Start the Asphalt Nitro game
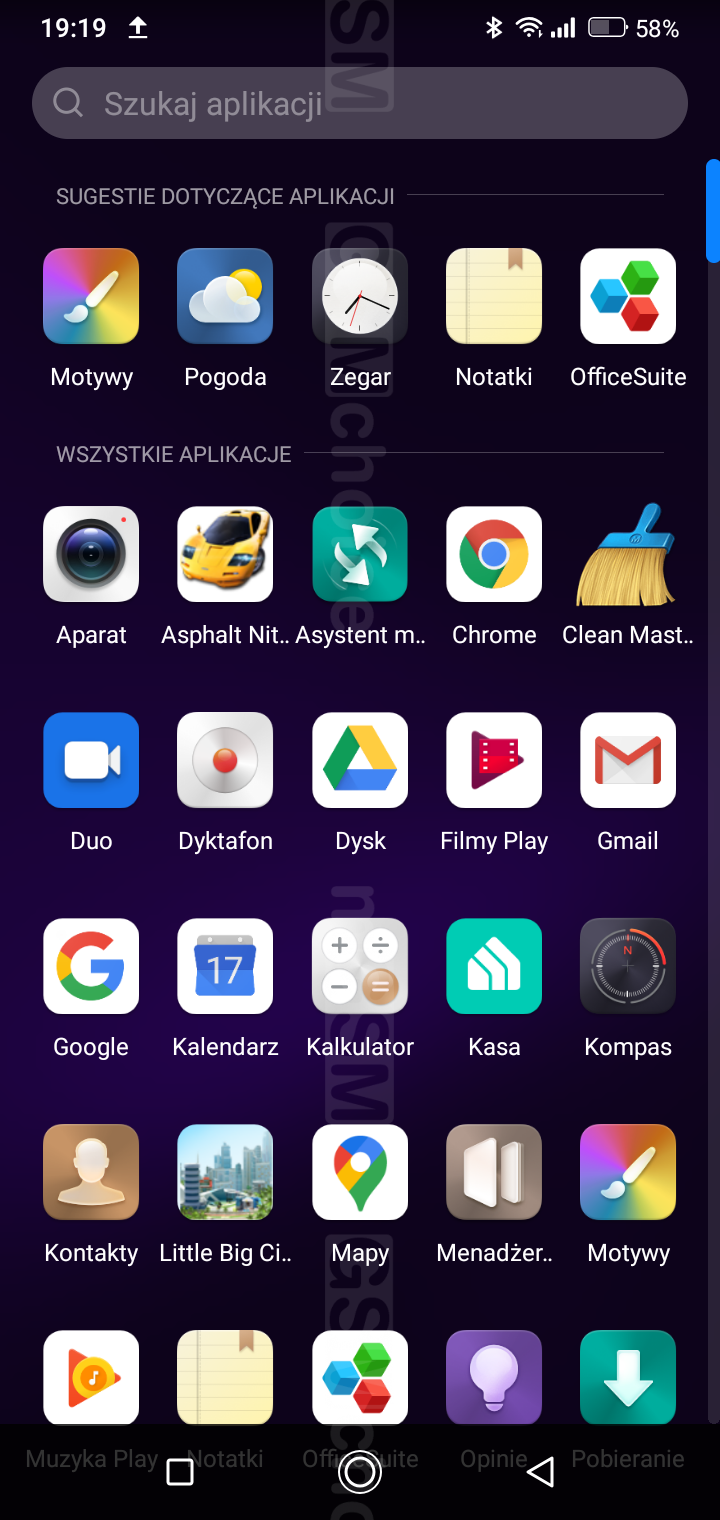The image size is (720, 1520). (225, 554)
